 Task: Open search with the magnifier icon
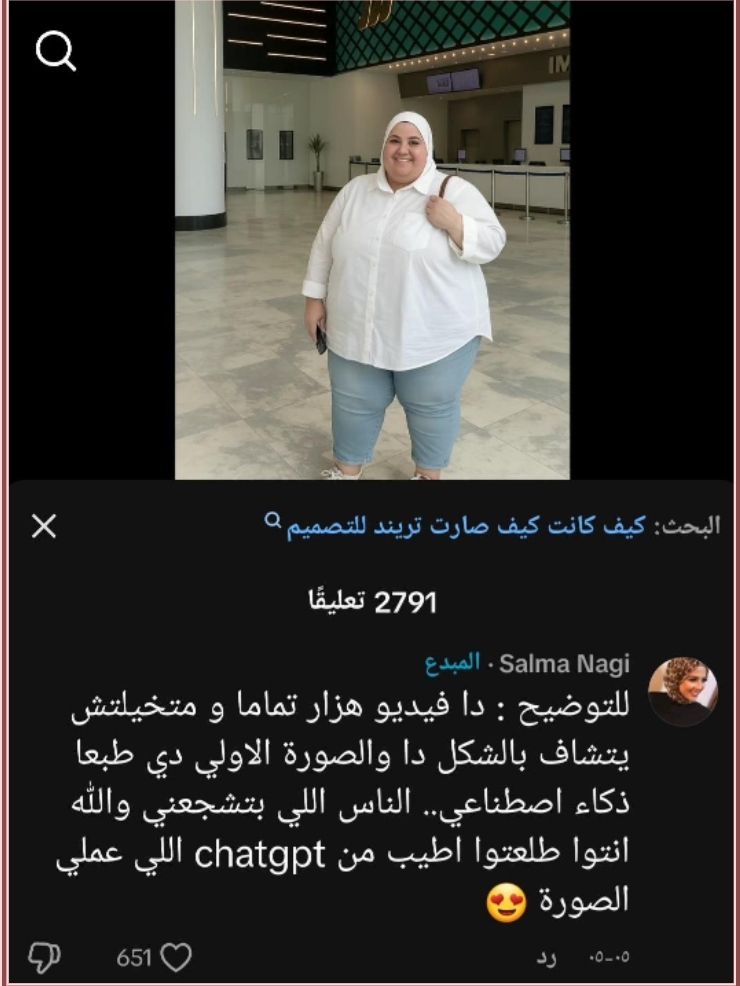click(56, 51)
